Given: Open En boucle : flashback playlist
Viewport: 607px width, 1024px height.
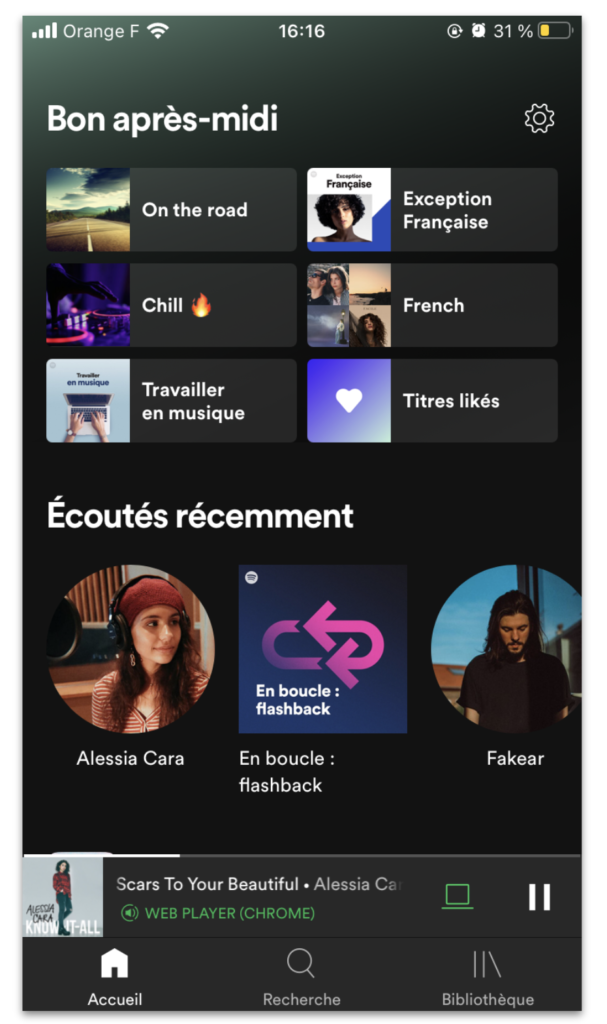Looking at the screenshot, I should tap(322, 649).
